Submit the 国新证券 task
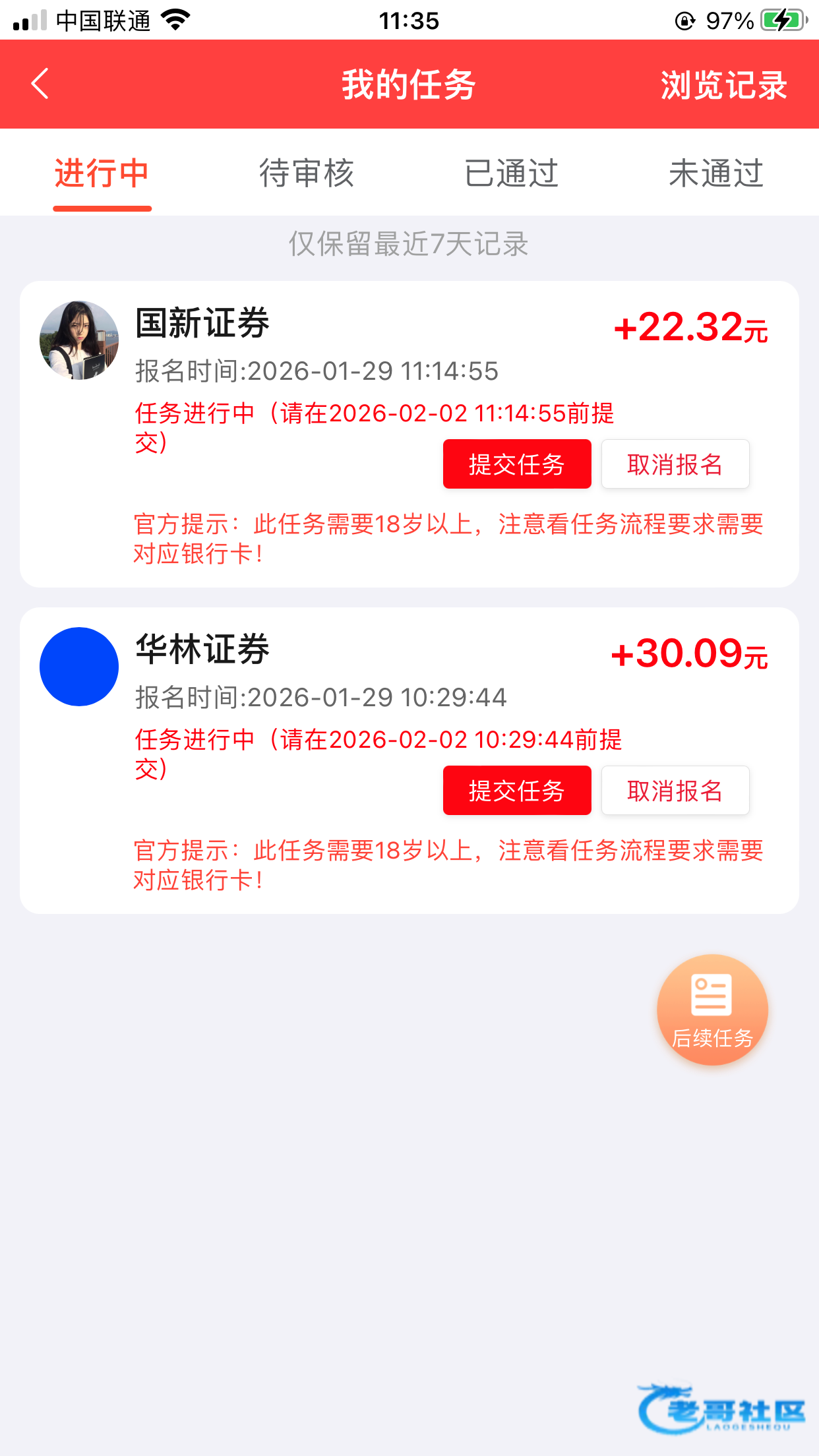819x1456 pixels. click(516, 464)
